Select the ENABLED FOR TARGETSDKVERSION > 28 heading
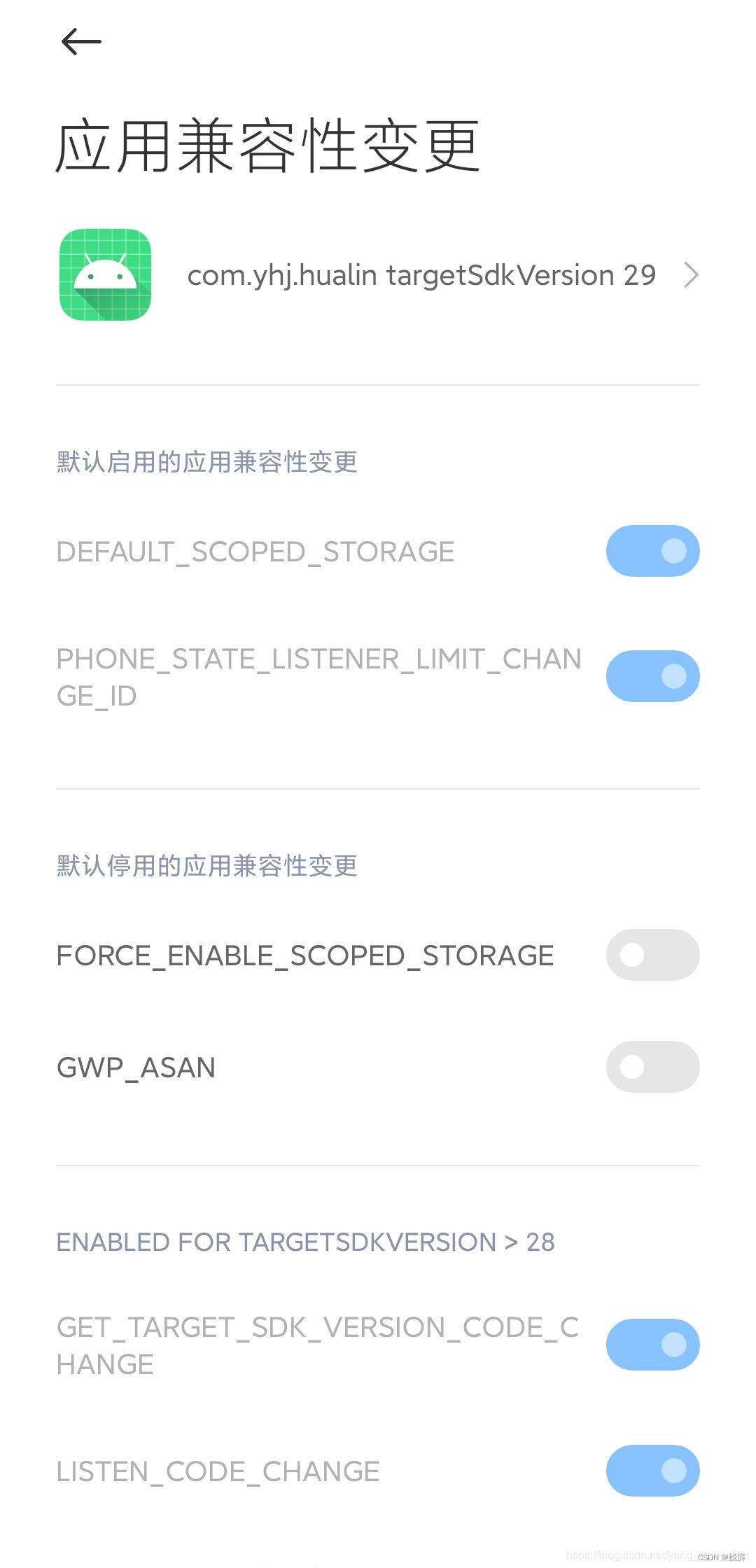The image size is (756, 1568). [304, 1241]
